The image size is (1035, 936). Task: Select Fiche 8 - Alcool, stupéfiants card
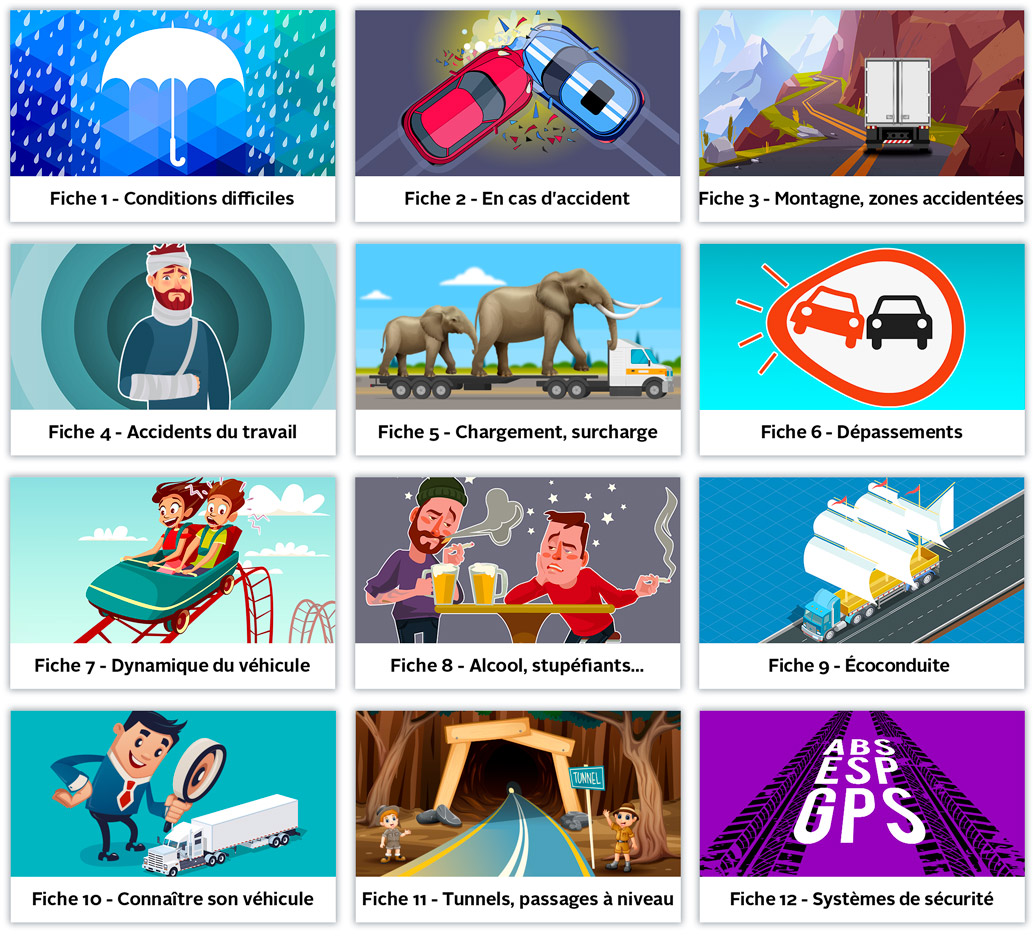click(517, 582)
